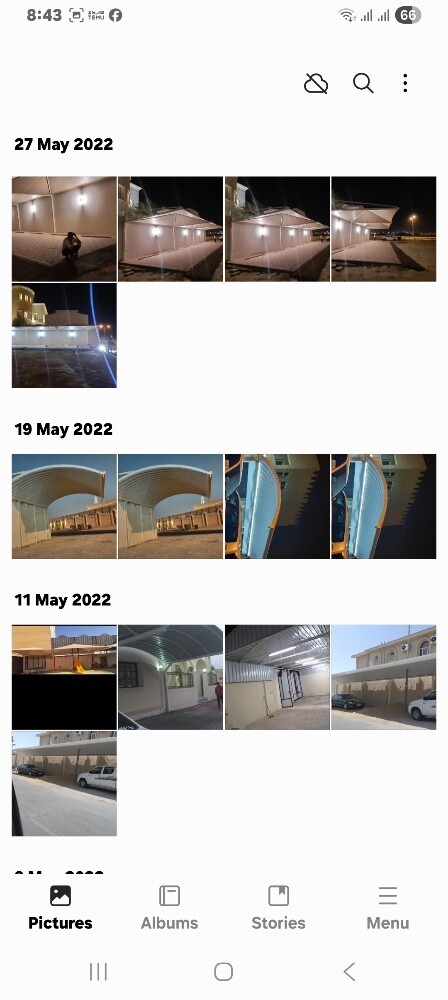
Task: Open the Menu tab
Action: tap(387, 908)
